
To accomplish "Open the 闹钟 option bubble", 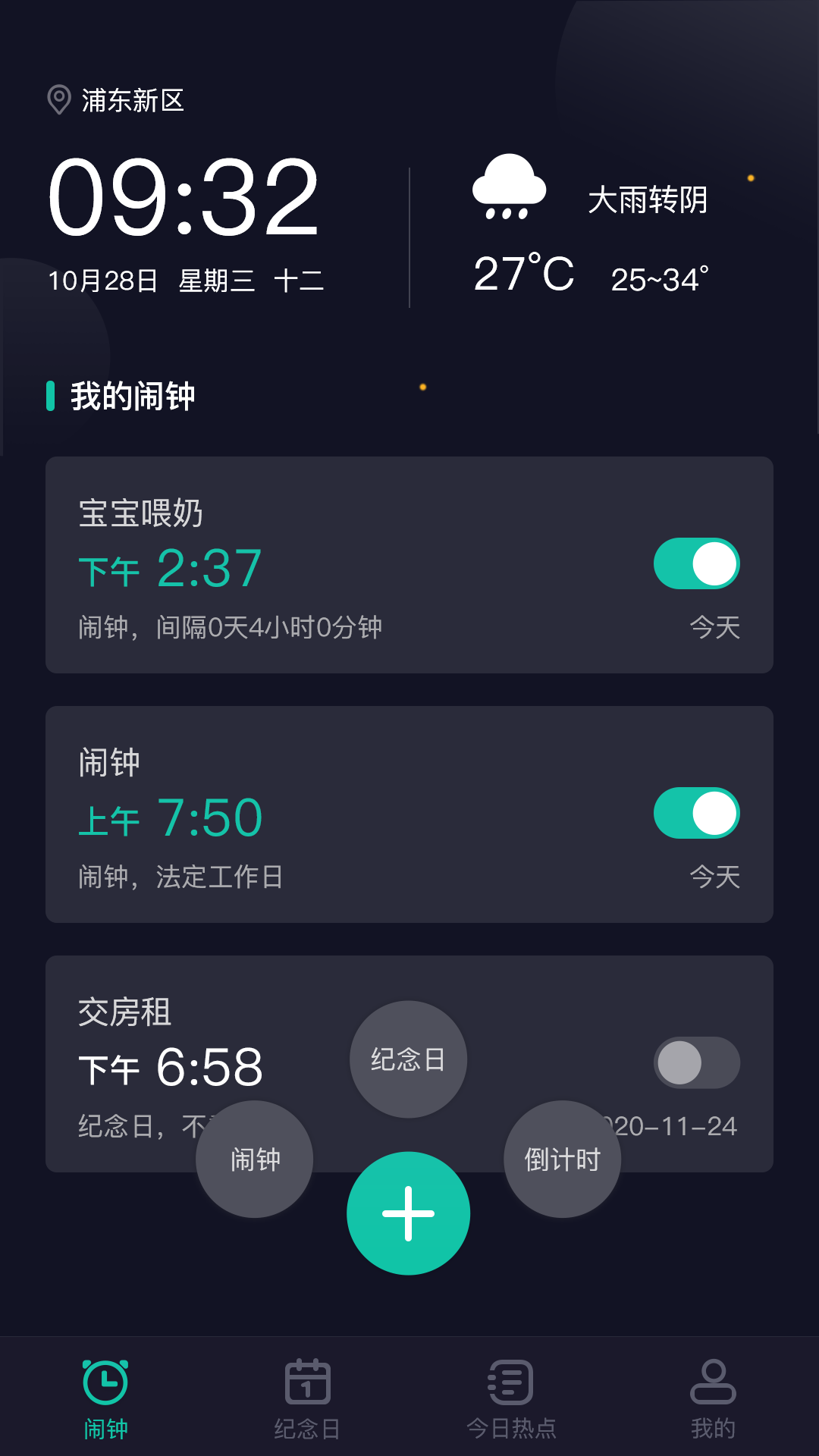I will tap(255, 1159).
